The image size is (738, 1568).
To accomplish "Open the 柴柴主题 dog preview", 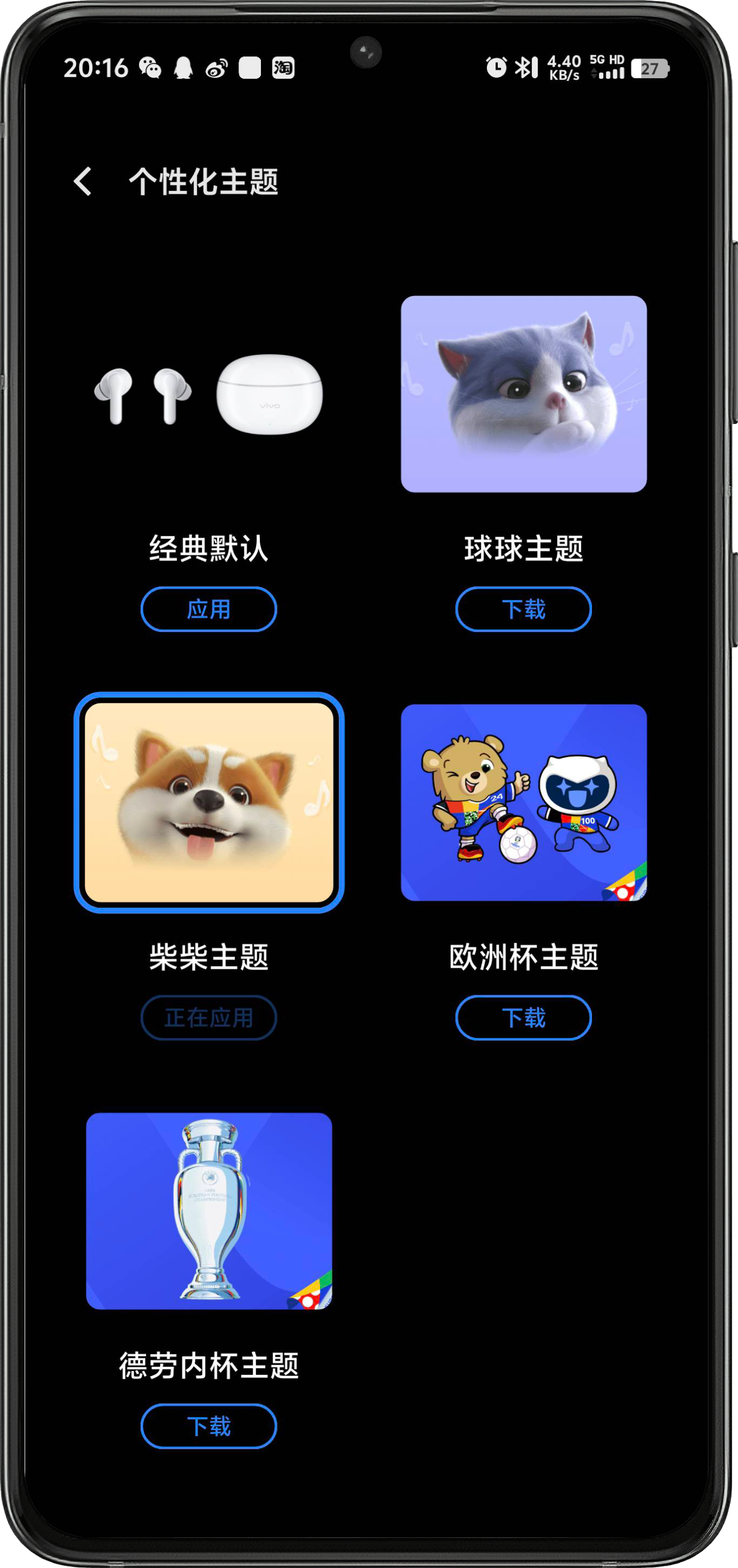I will click(x=208, y=802).
